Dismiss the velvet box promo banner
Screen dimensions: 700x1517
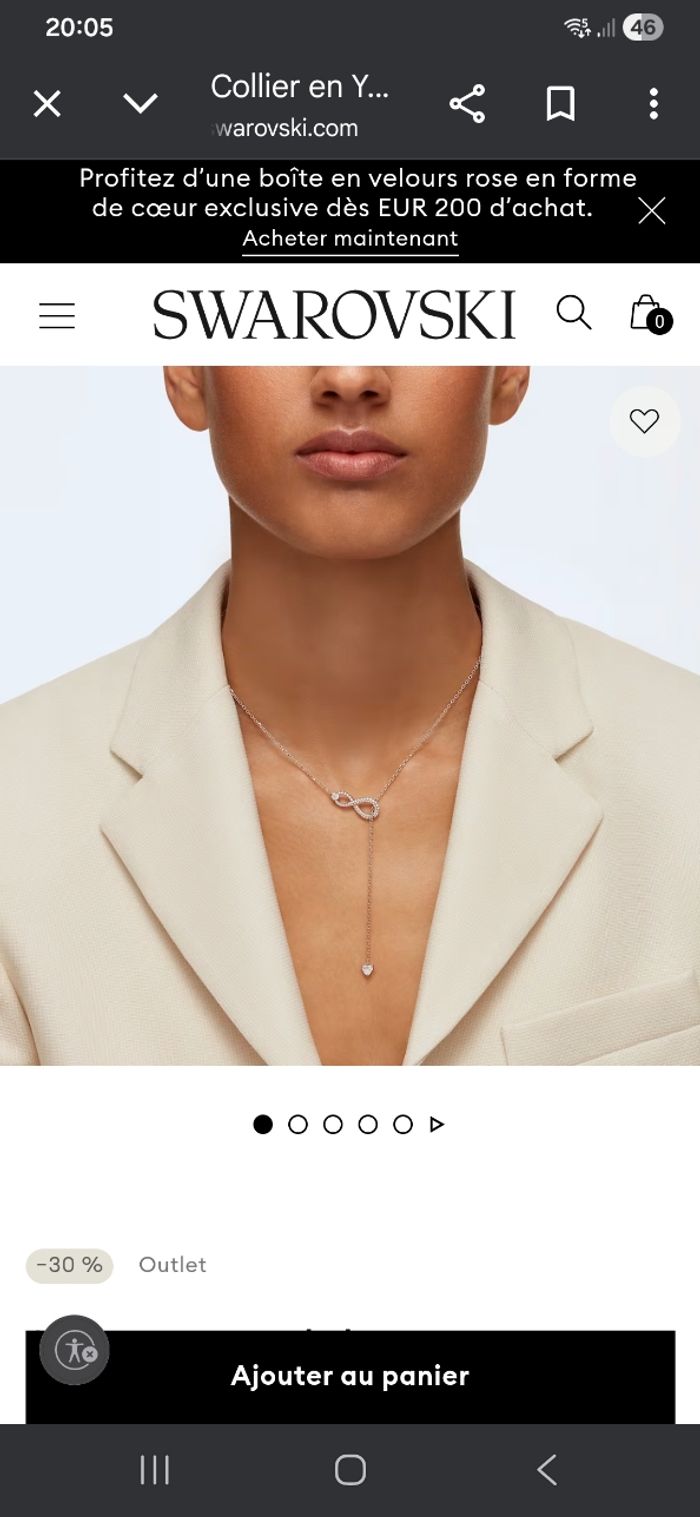(x=652, y=210)
